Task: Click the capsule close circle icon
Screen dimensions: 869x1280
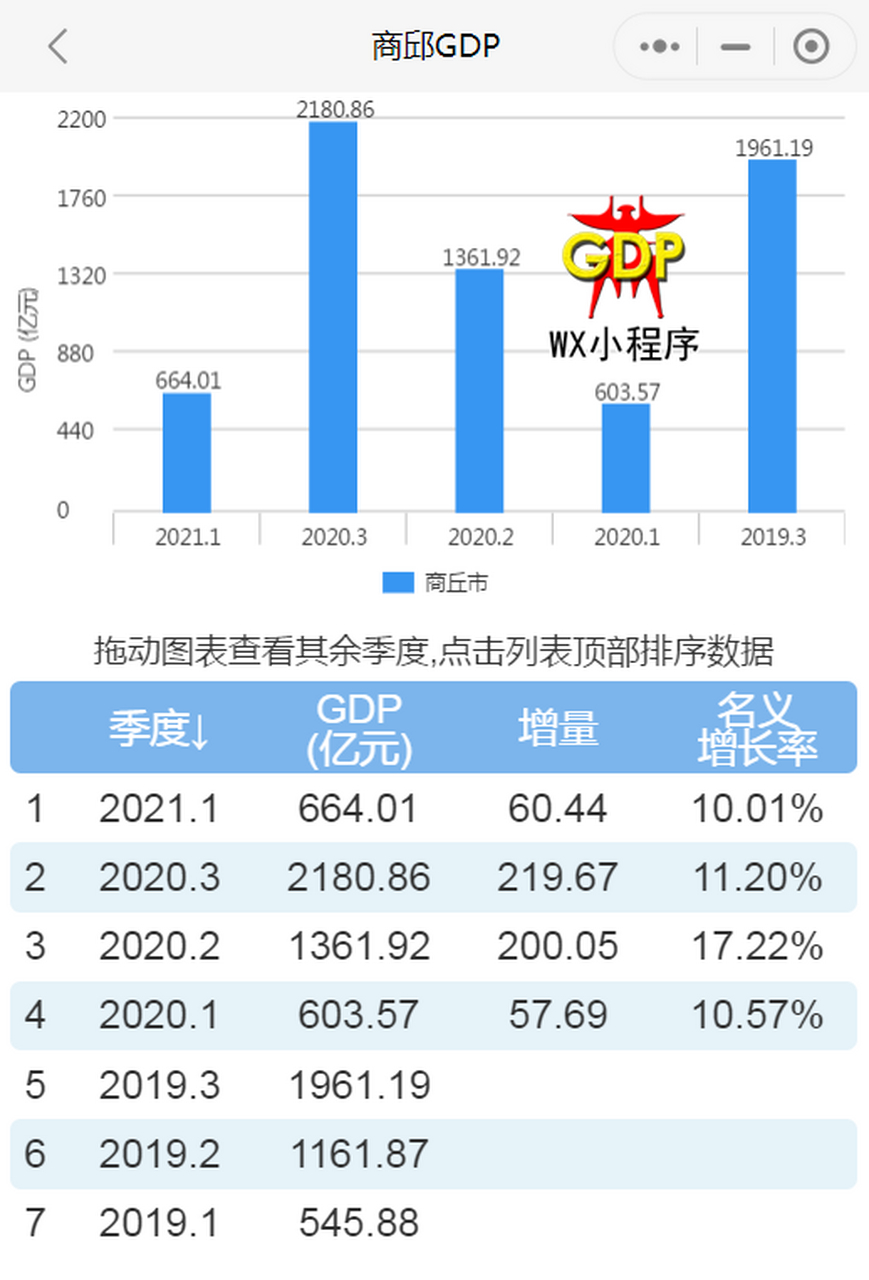Action: tap(812, 46)
